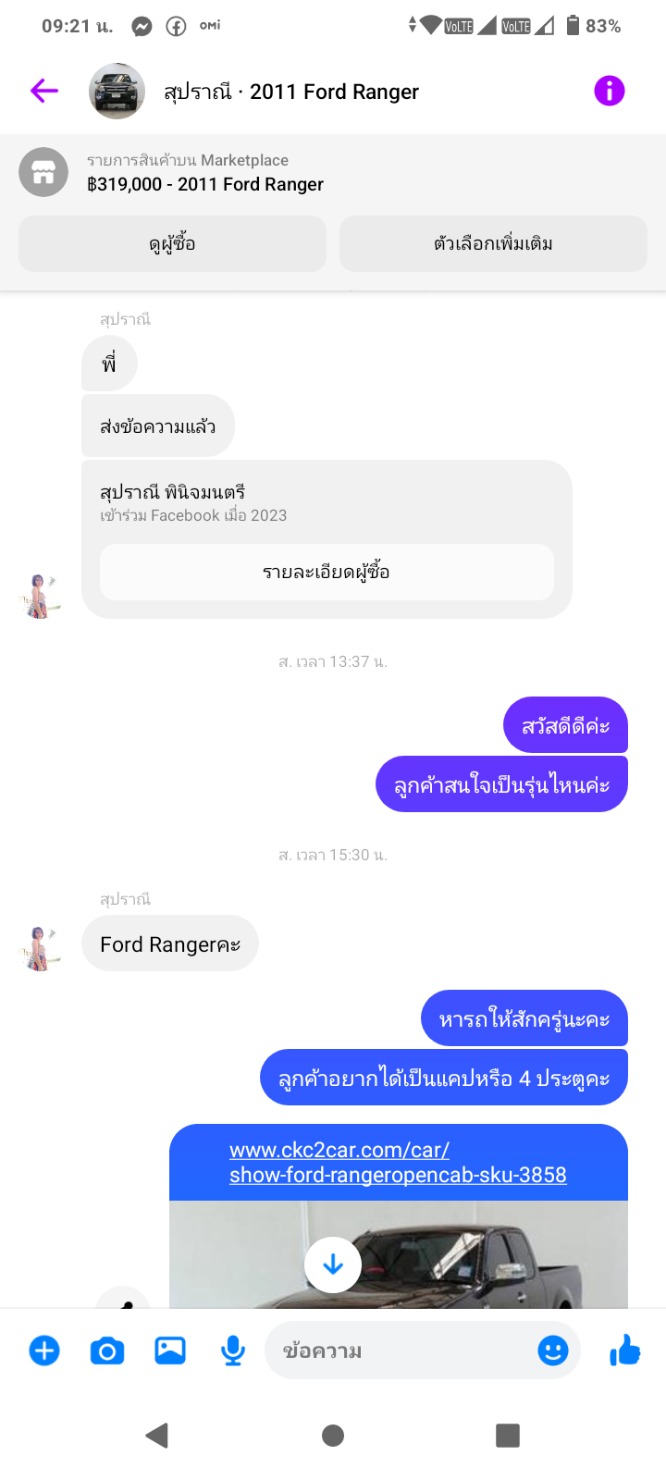
Task: Open the emoji picker
Action: pos(553,1351)
